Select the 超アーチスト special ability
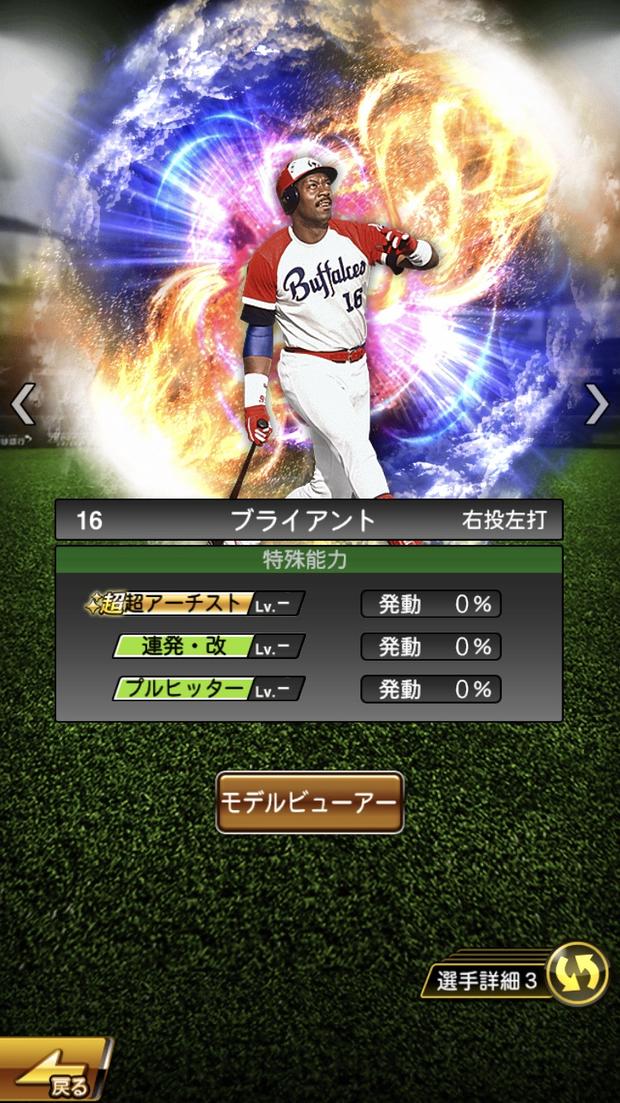 point(195,604)
